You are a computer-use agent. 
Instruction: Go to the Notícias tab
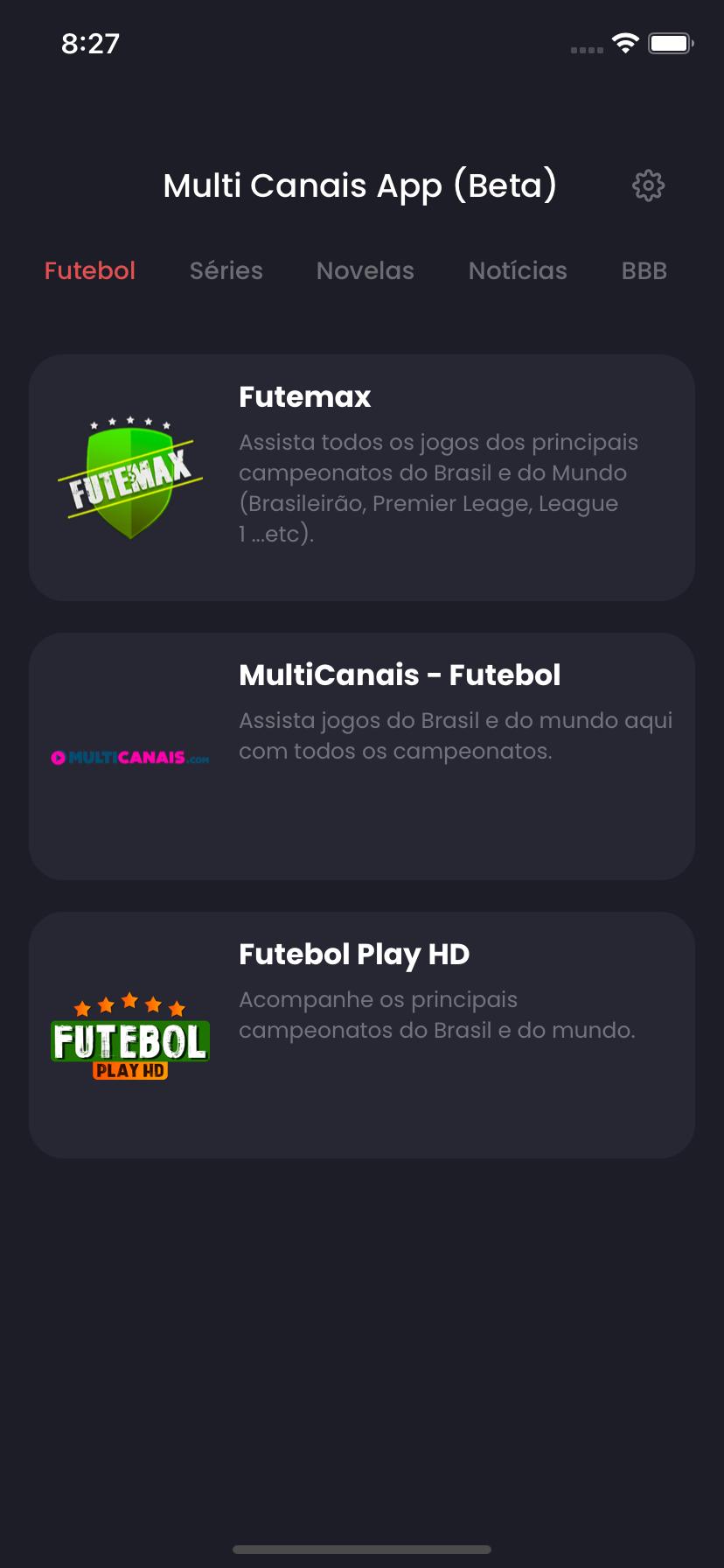pos(518,271)
